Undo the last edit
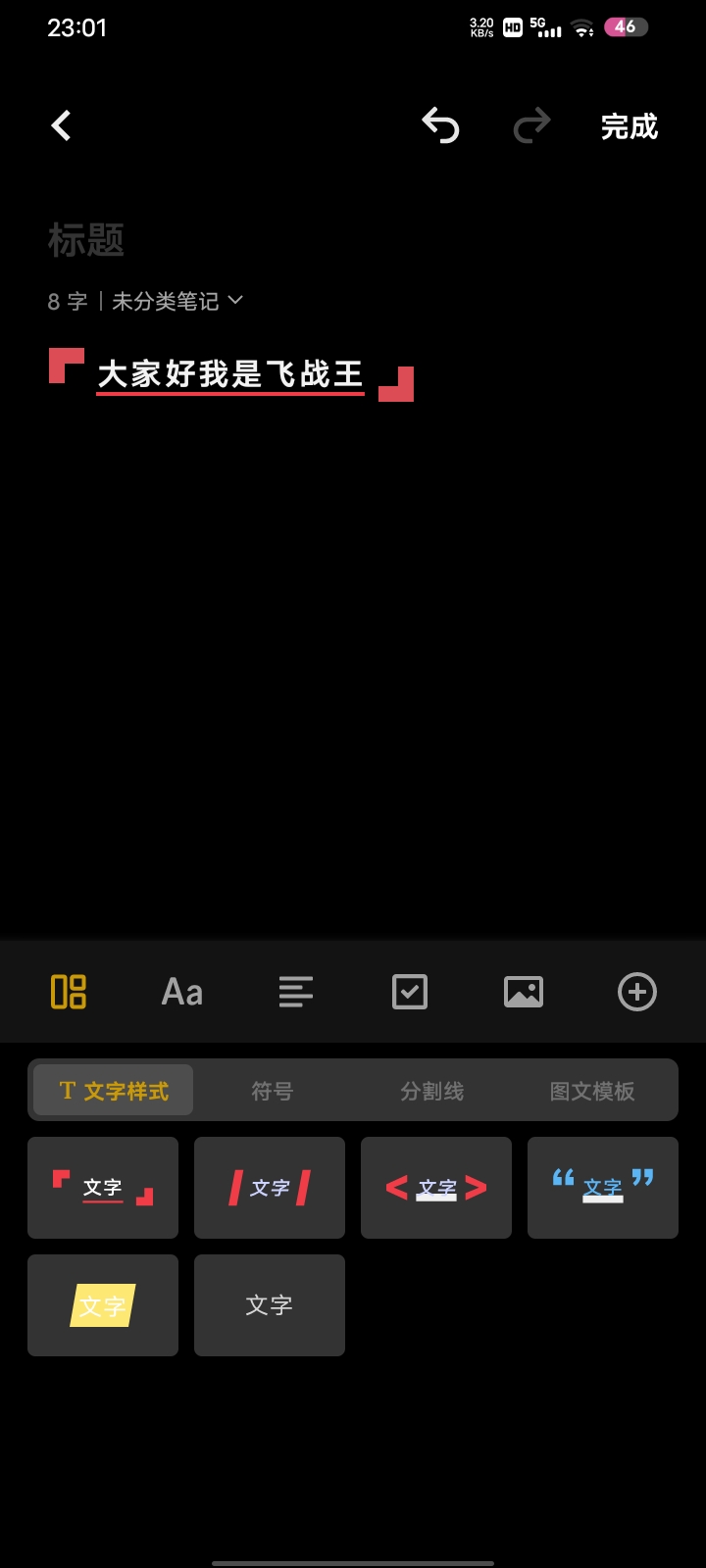Viewport: 706px width, 1568px height. tap(440, 125)
